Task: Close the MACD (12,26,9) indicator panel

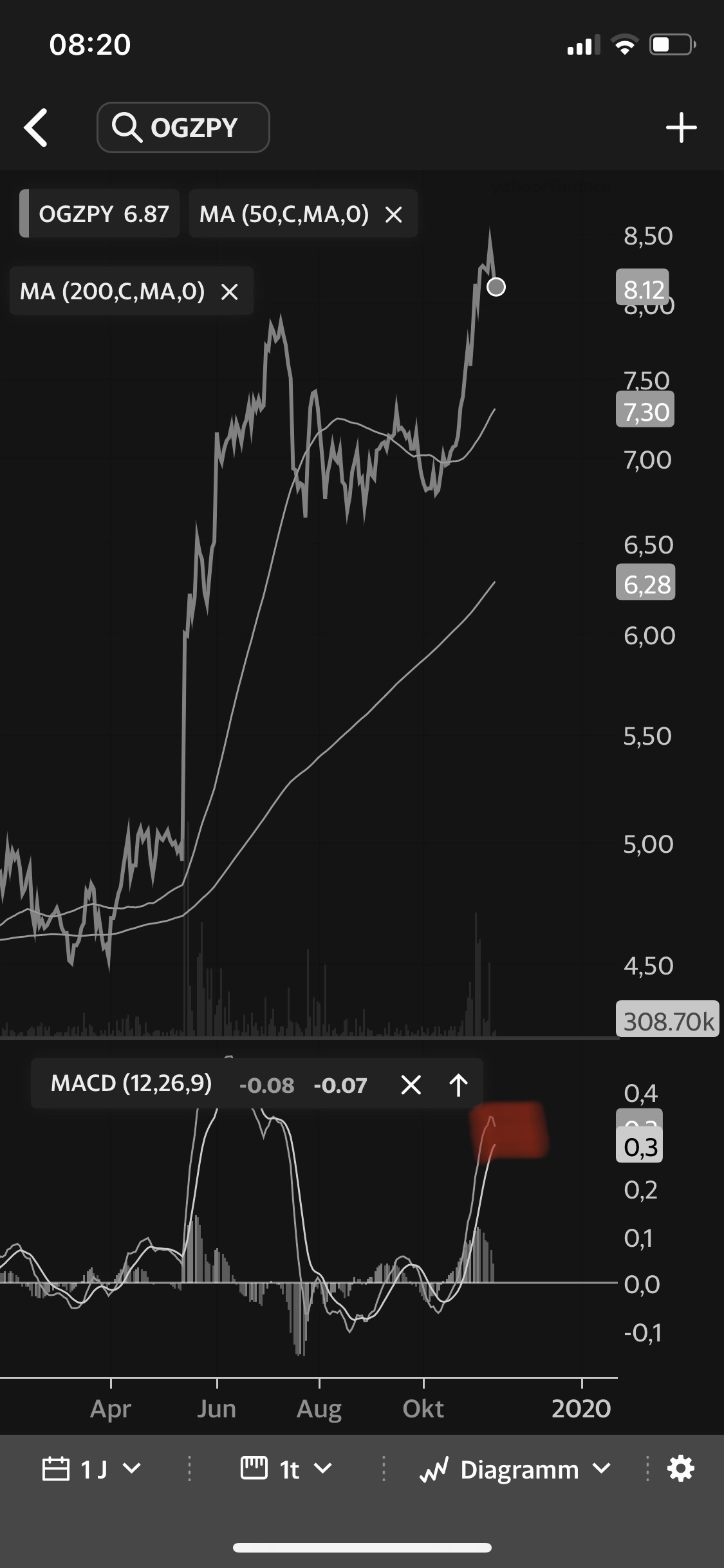Action: (411, 1085)
